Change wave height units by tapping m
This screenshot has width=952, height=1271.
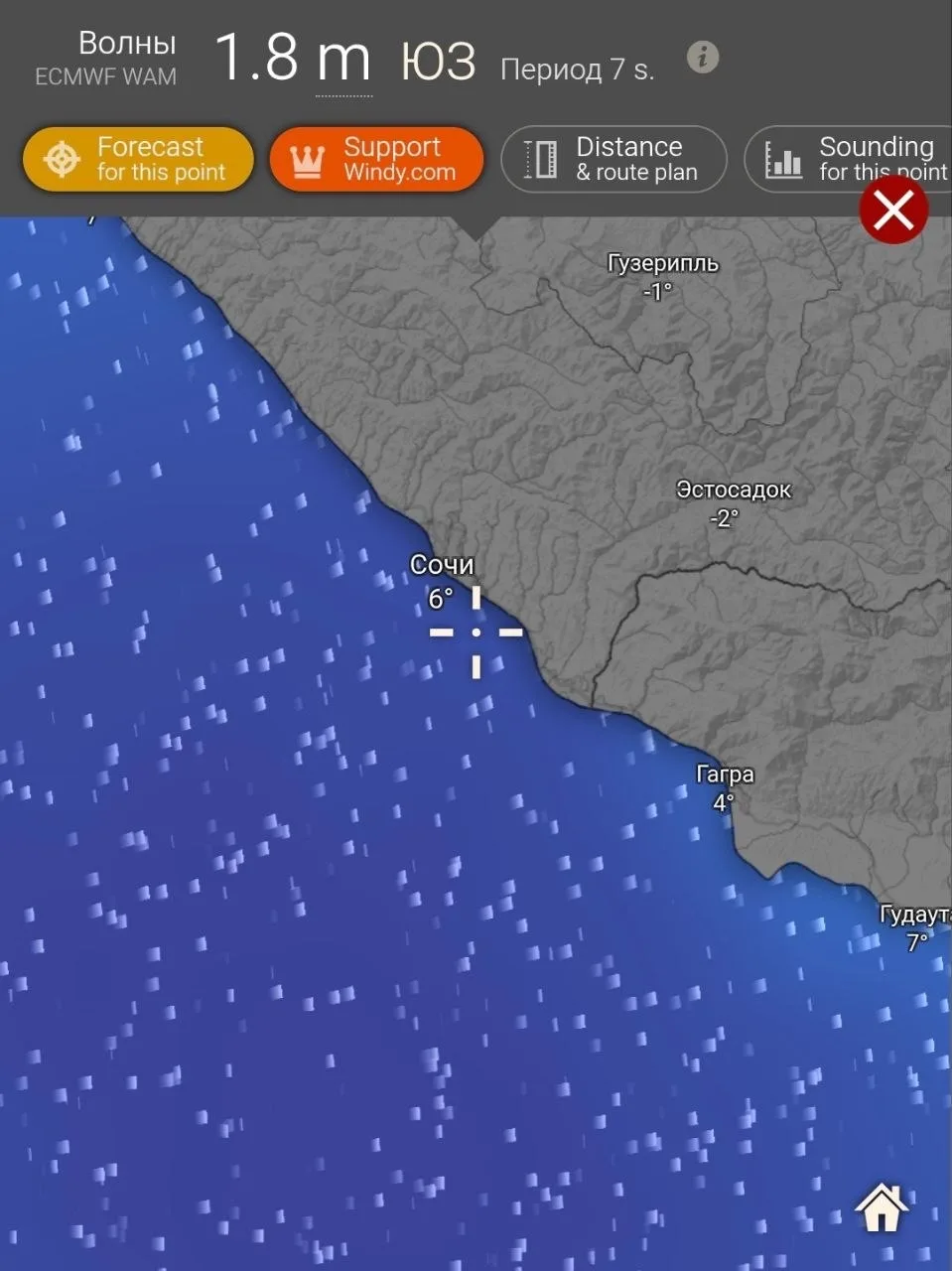pos(343,60)
